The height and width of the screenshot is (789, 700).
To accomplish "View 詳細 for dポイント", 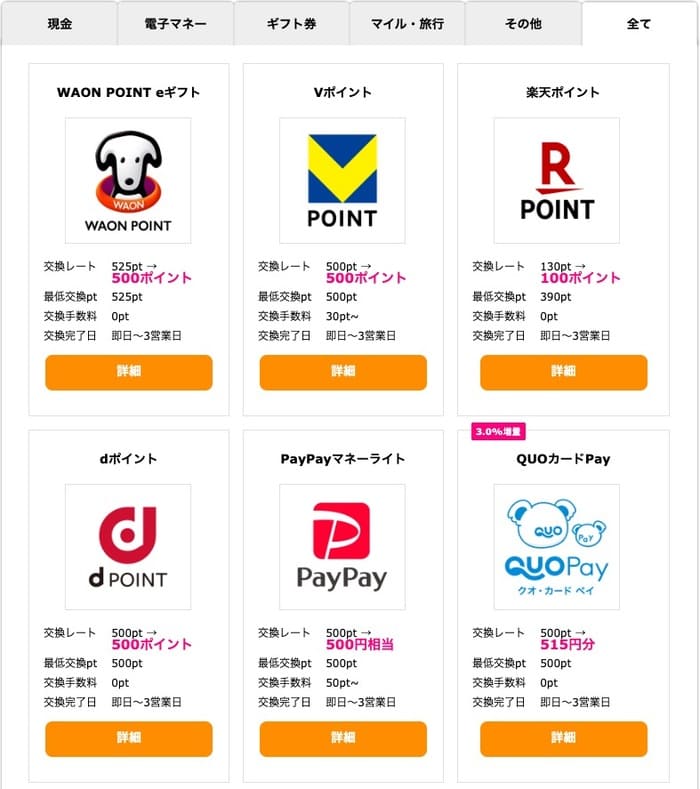I will [x=129, y=738].
